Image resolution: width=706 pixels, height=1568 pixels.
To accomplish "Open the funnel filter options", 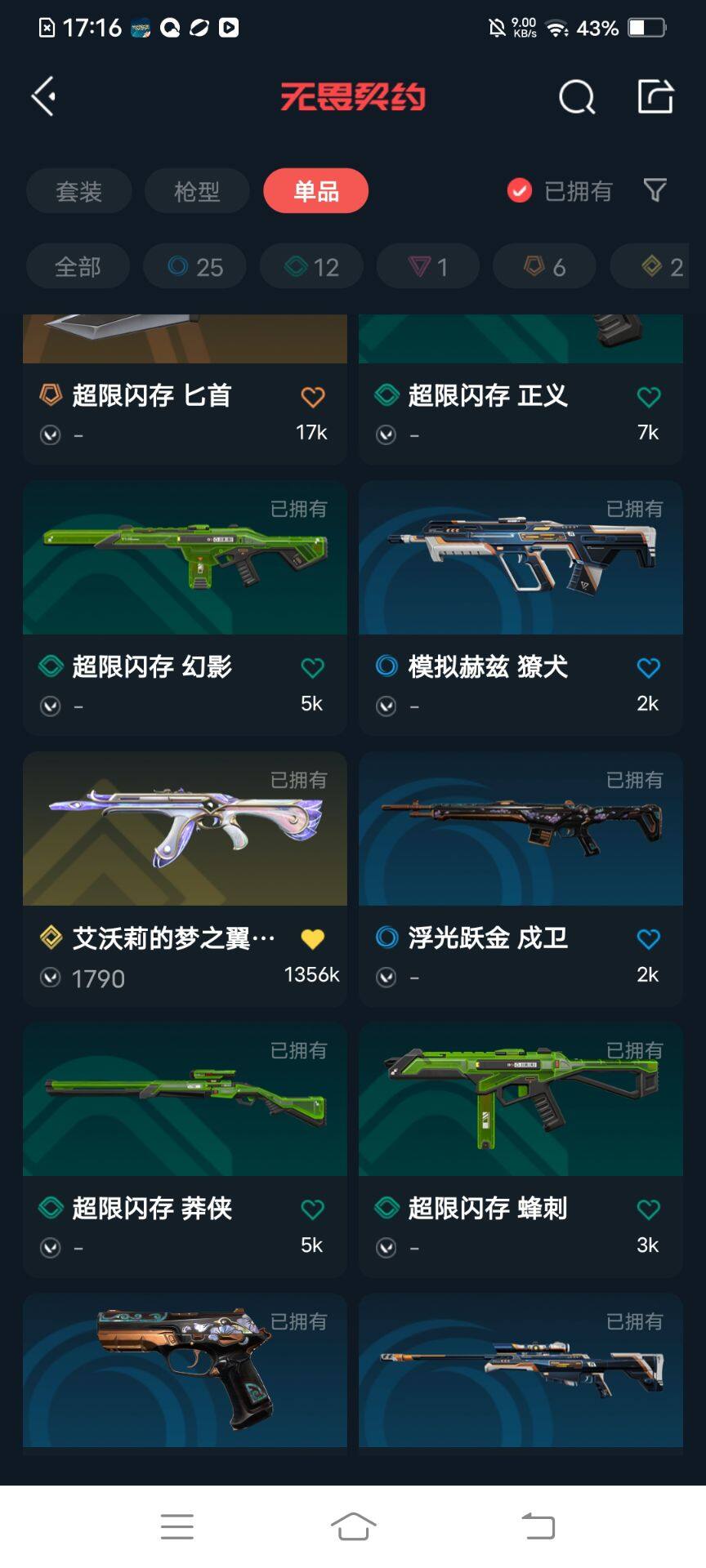I will (655, 190).
